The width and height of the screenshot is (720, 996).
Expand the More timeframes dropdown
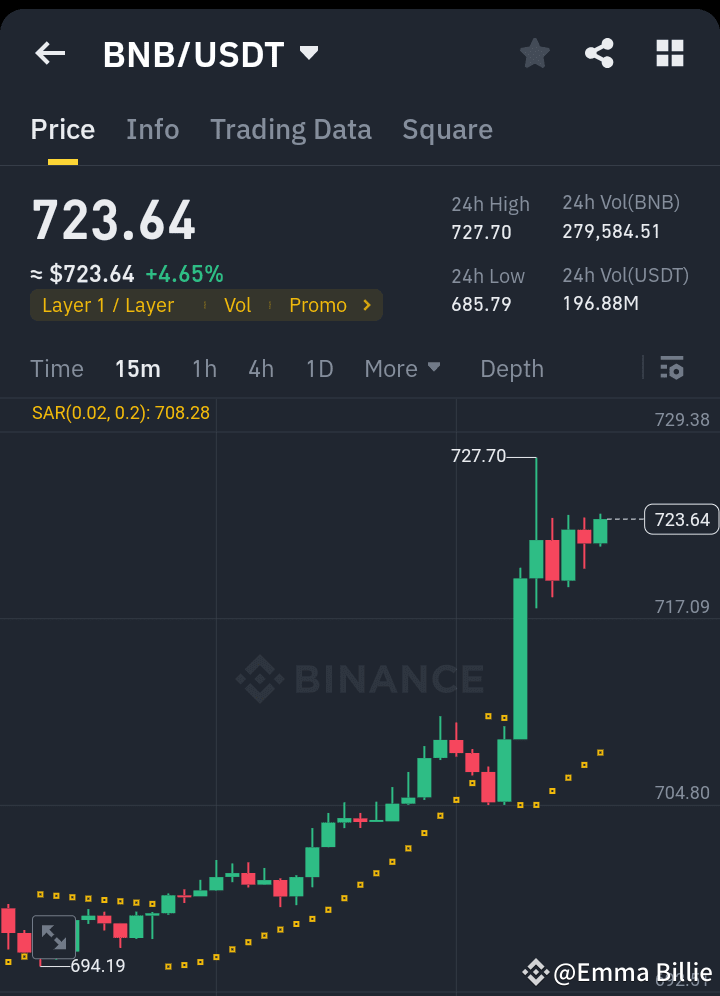point(402,369)
